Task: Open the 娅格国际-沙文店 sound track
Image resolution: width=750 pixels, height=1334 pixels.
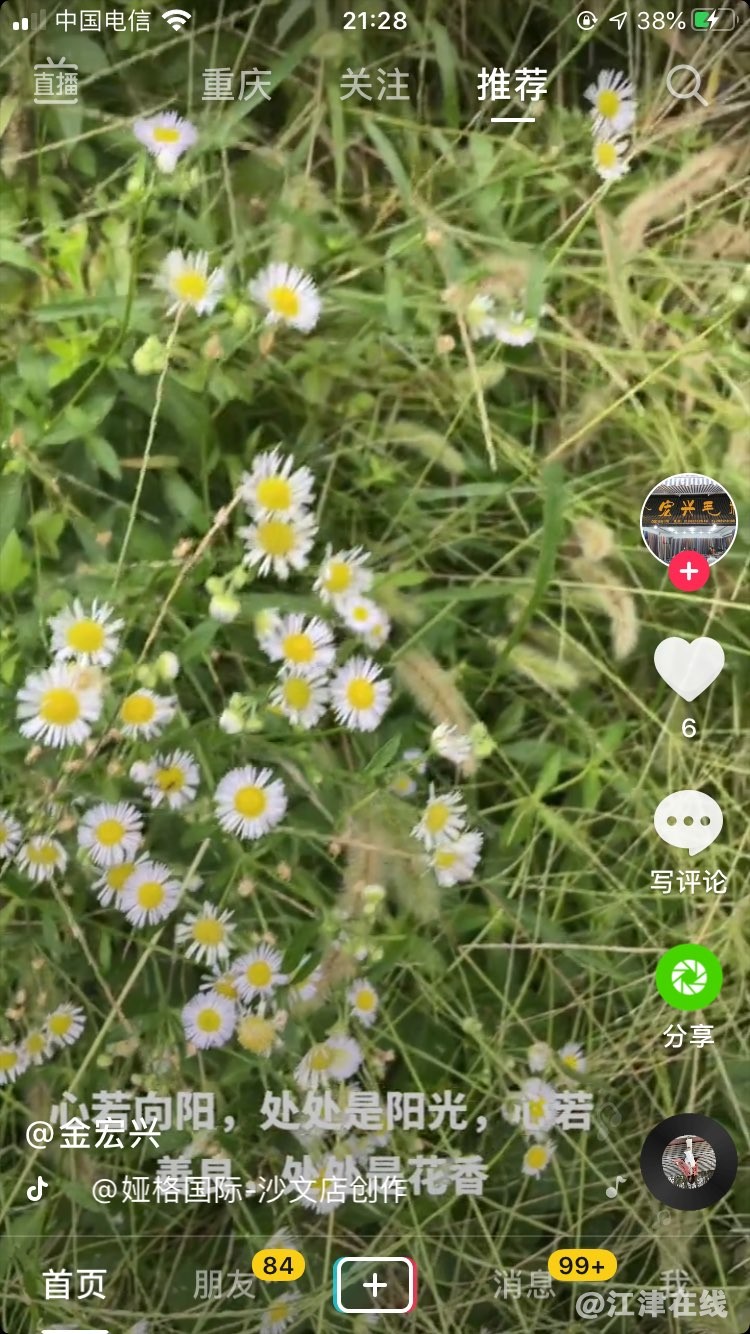Action: point(248,1189)
